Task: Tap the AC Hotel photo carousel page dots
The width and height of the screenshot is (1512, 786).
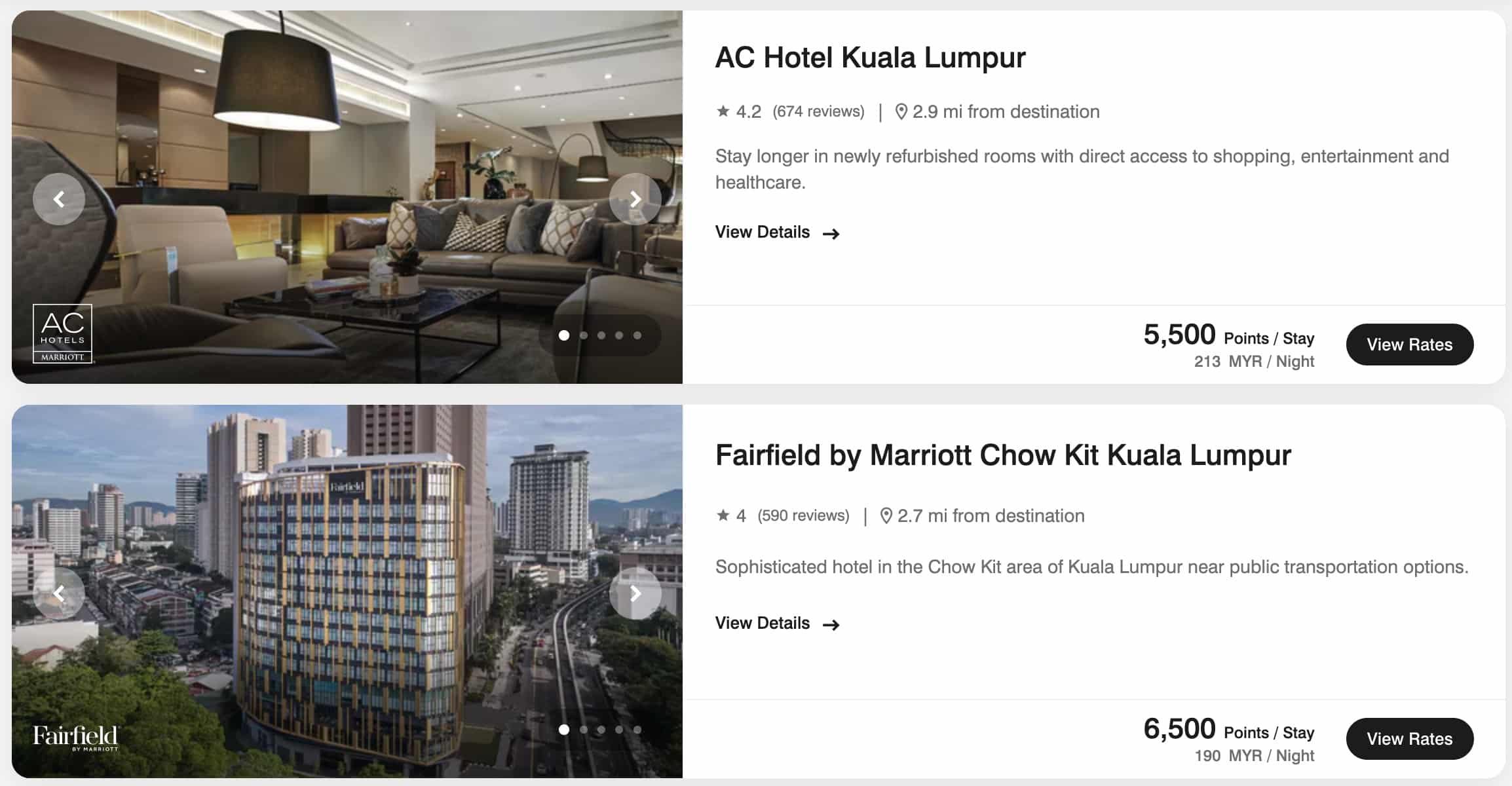Action: click(600, 335)
